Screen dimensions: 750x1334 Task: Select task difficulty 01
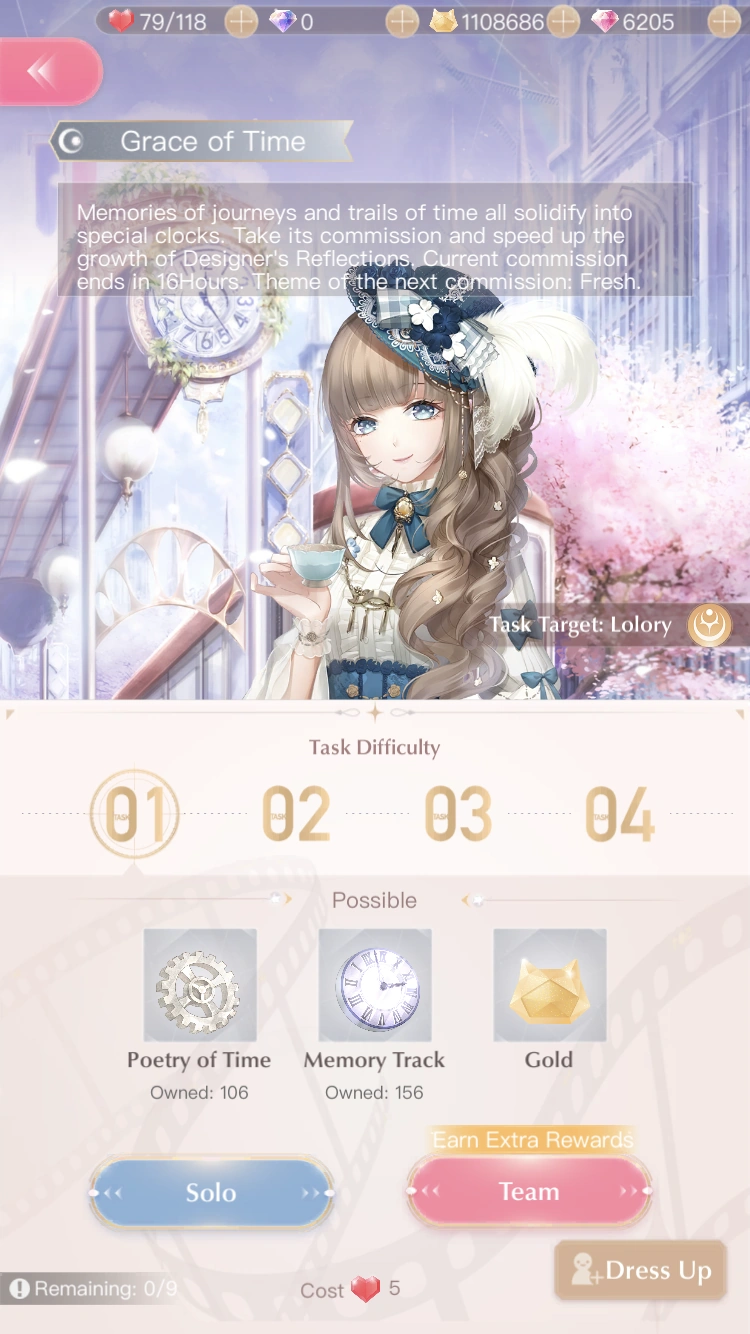135,814
